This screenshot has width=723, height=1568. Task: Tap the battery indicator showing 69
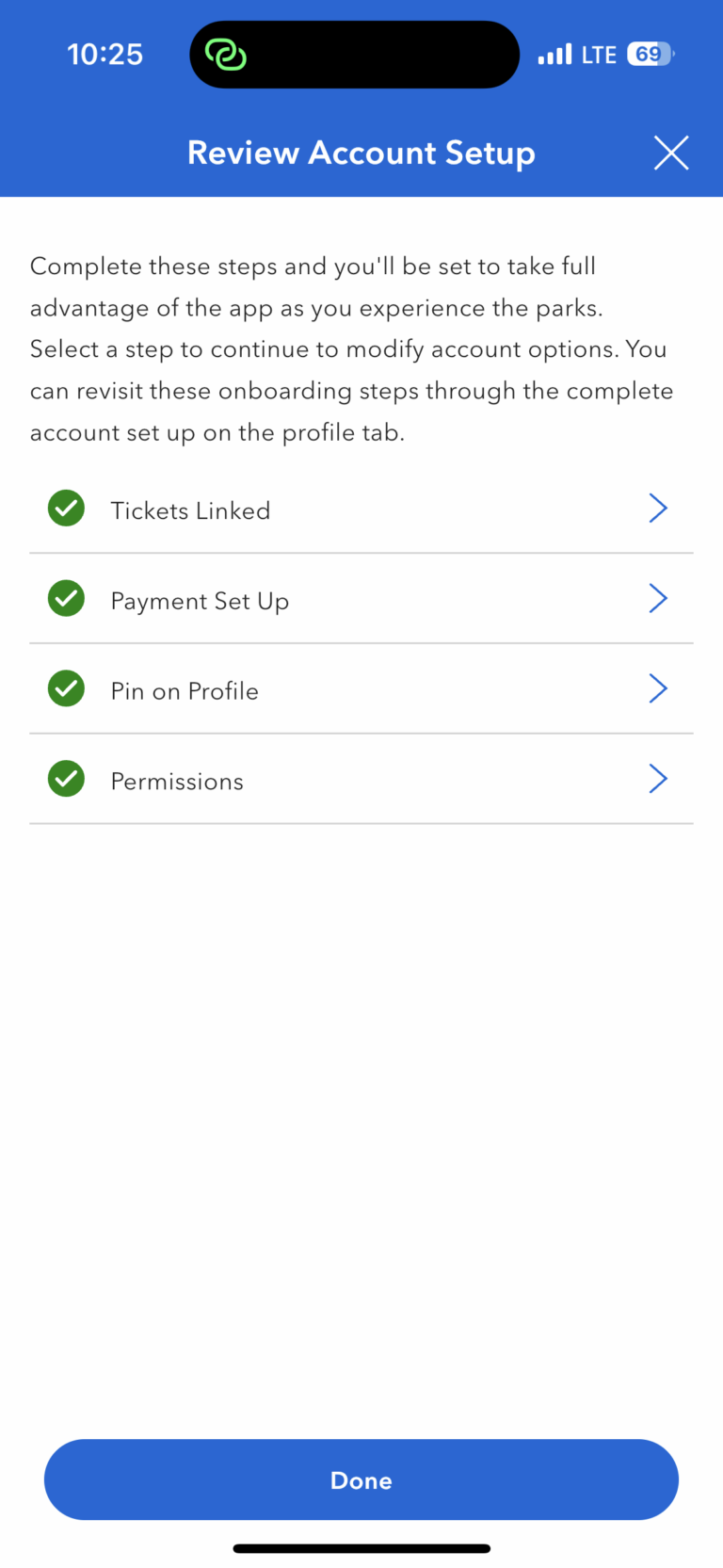click(648, 54)
